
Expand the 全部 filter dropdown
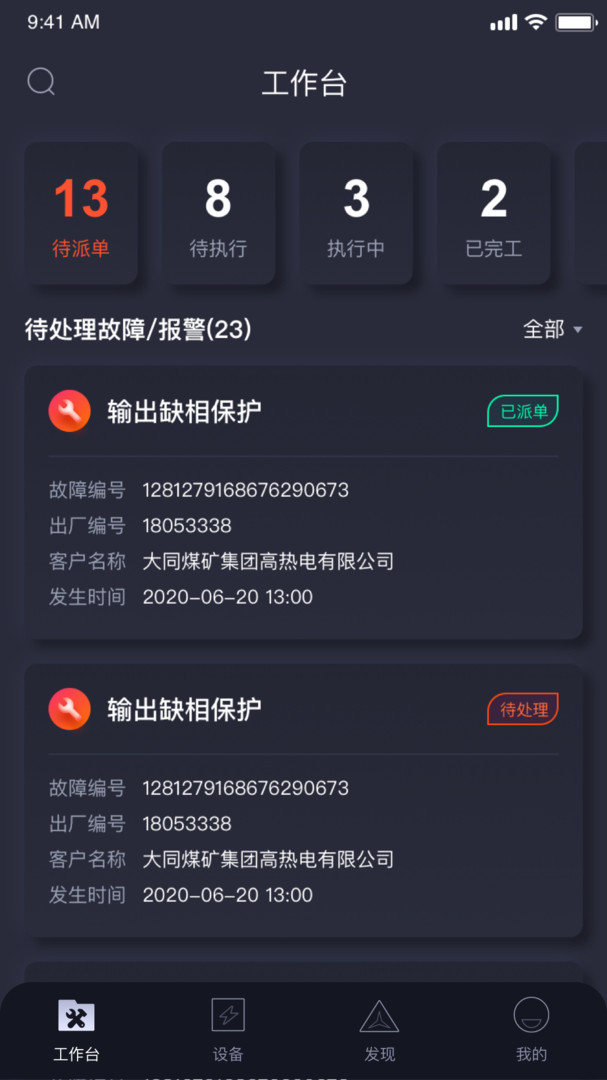pos(553,329)
